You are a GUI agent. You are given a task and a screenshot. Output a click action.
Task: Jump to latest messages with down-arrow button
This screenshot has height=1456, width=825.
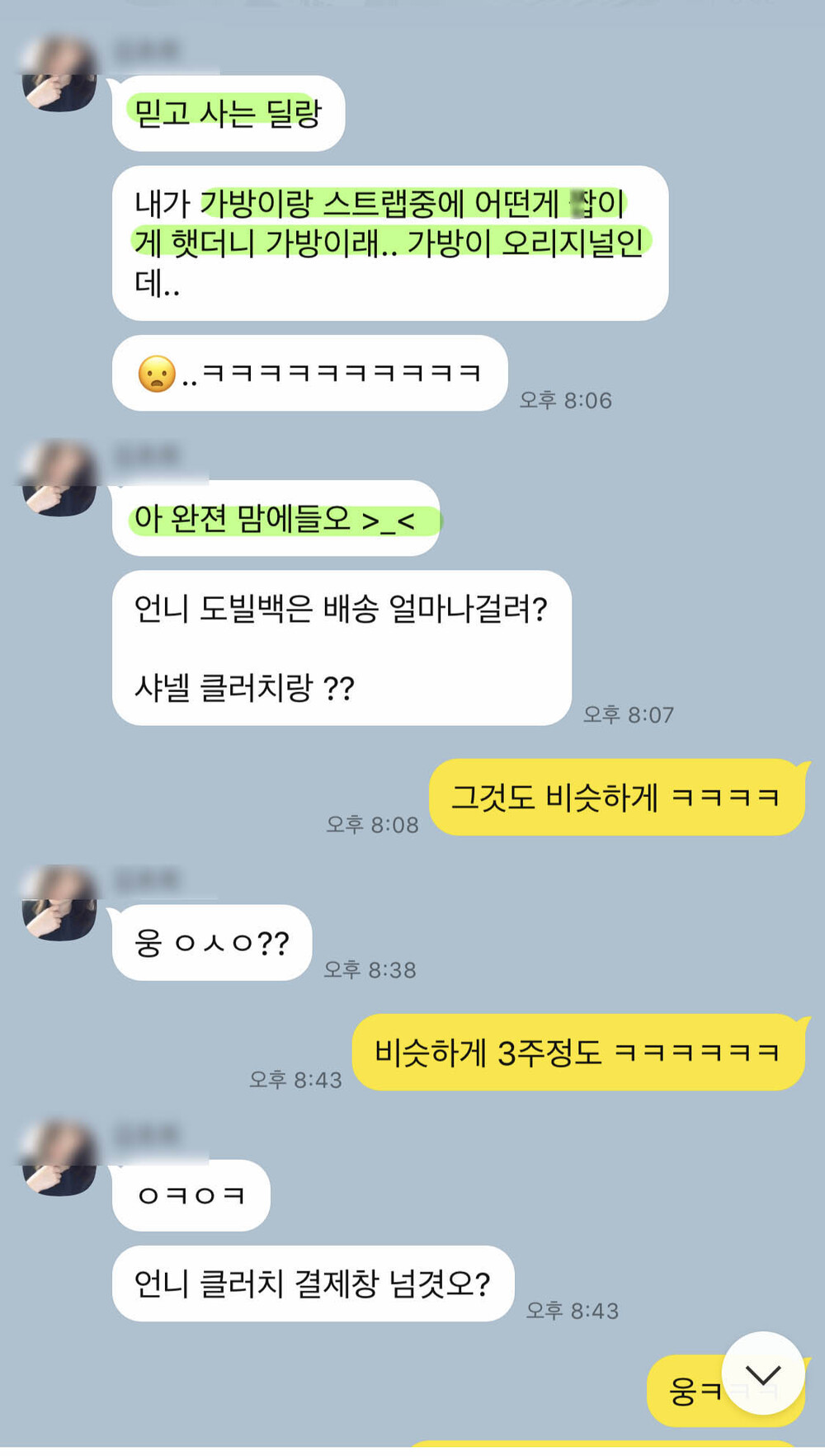click(x=763, y=1374)
